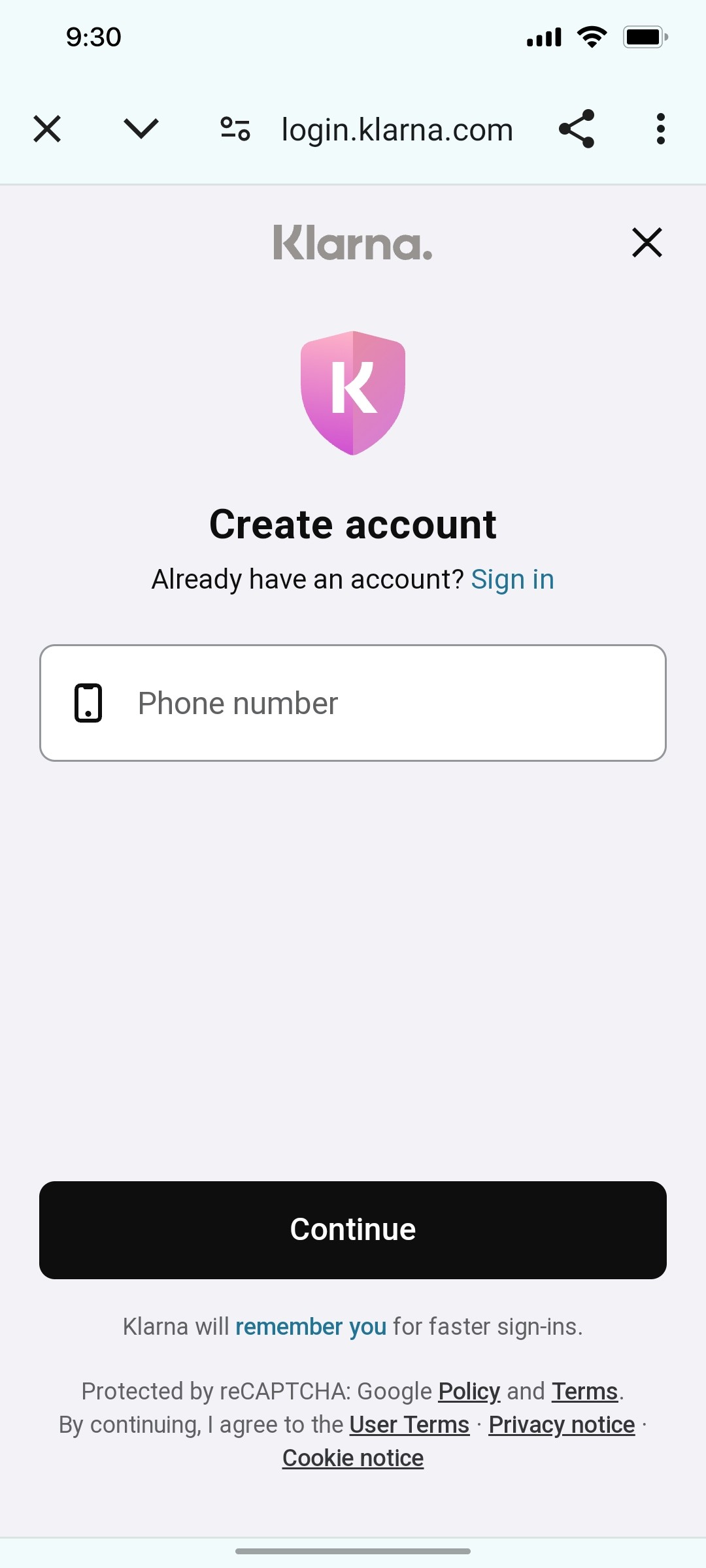Click the Phone number input field

point(353,703)
